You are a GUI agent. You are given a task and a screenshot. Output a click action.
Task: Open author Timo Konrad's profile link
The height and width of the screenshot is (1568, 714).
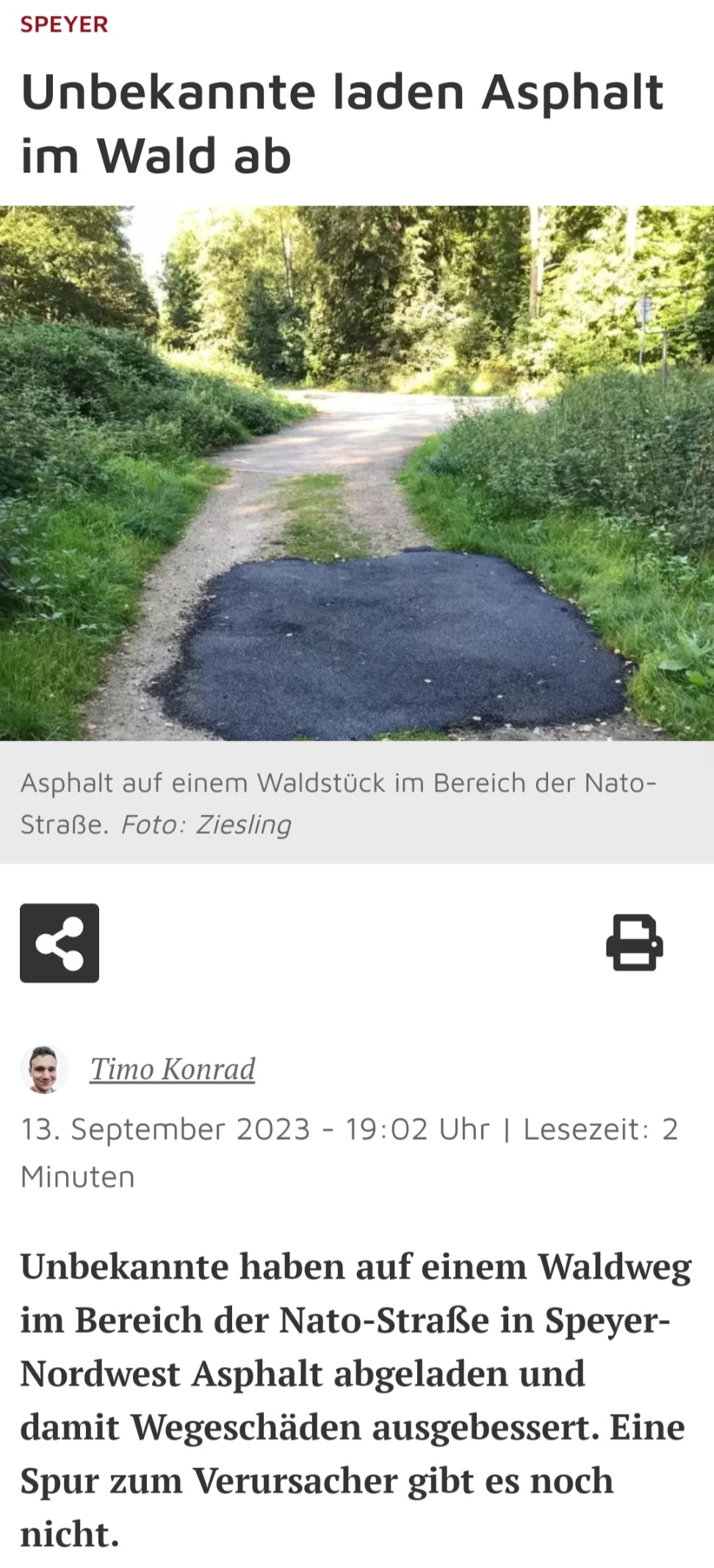click(173, 1069)
